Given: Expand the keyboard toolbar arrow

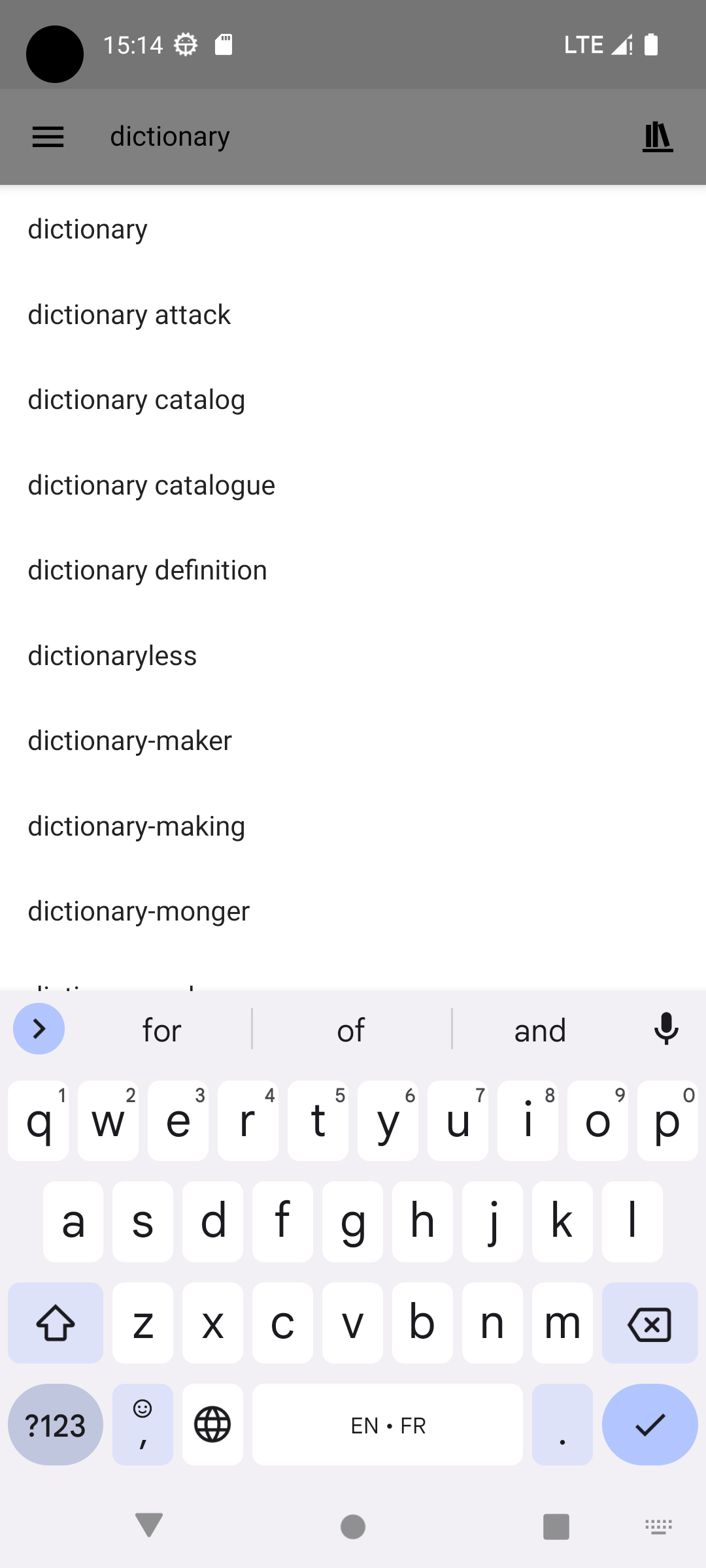Looking at the screenshot, I should click(39, 1029).
